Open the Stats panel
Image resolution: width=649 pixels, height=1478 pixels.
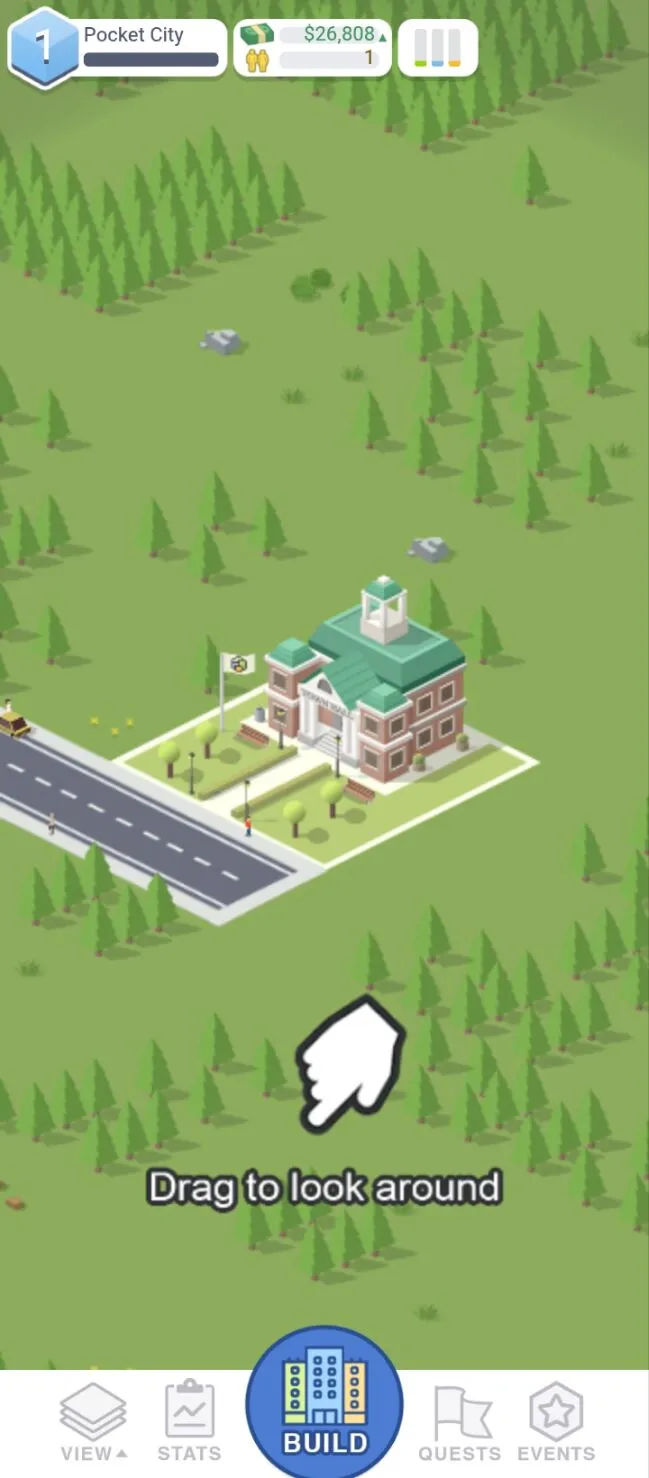pos(189,1422)
